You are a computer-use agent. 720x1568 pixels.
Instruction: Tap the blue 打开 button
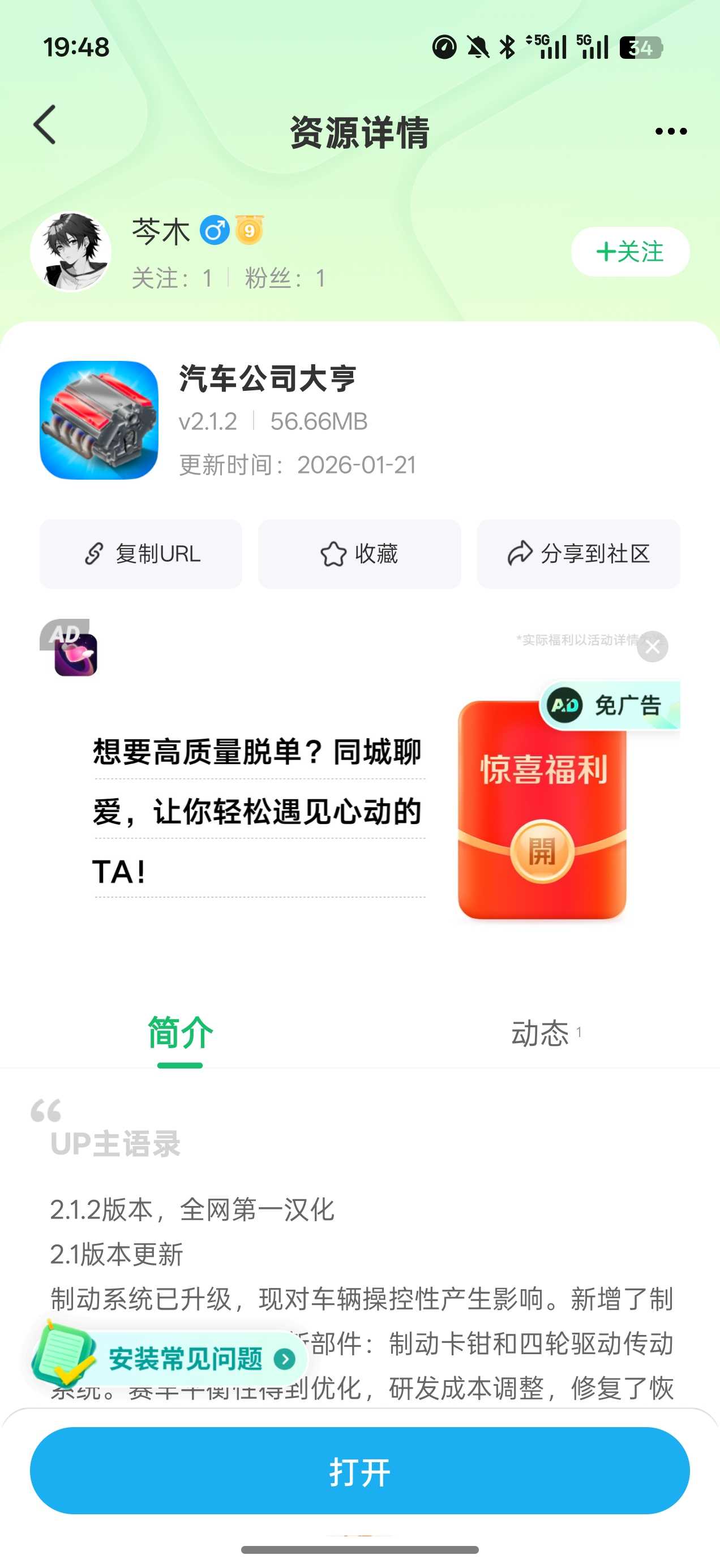[359, 1471]
